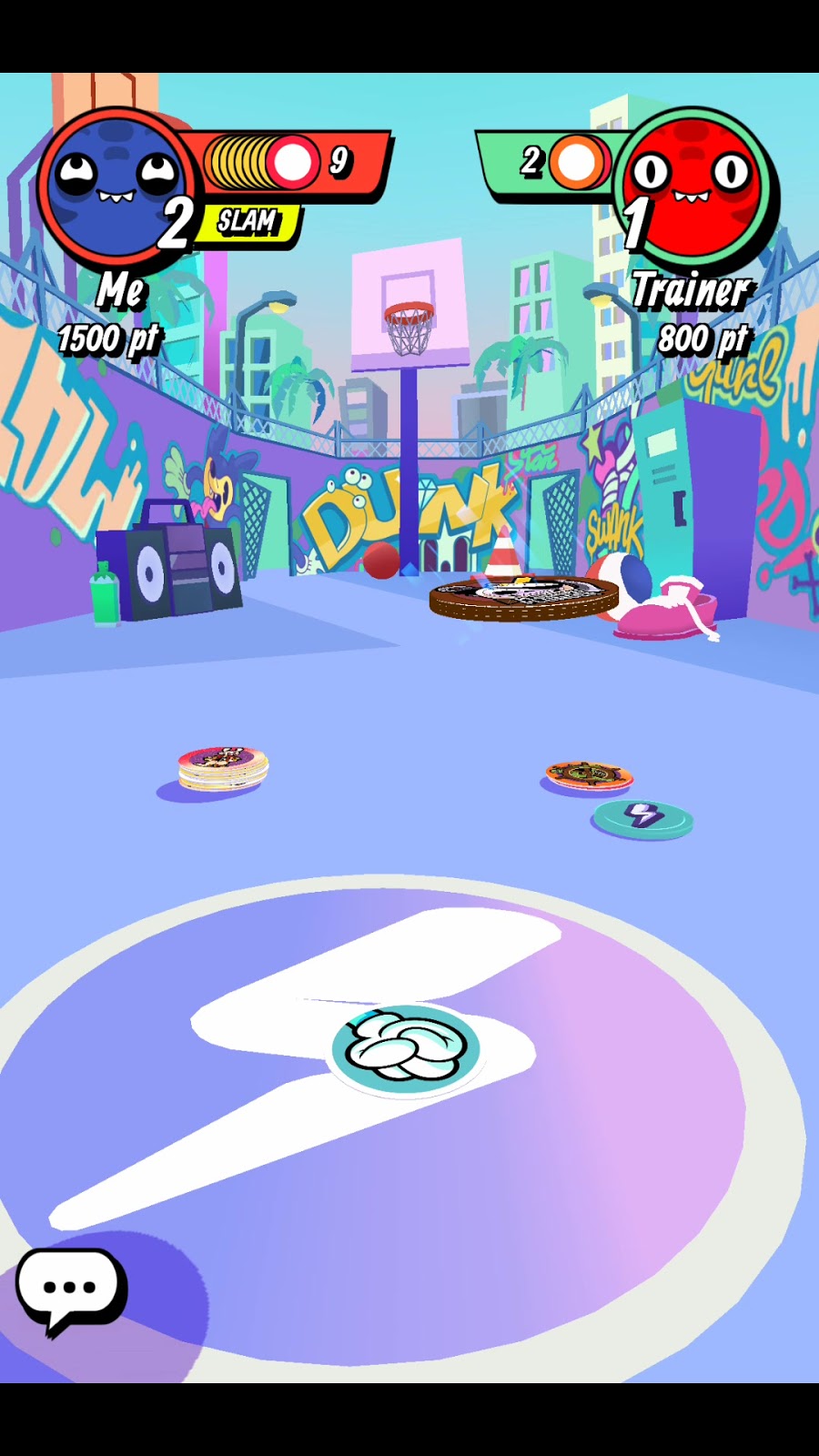The height and width of the screenshot is (1456, 819).
Task: Open the chat speech bubble
Action: pyautogui.click(x=69, y=1289)
